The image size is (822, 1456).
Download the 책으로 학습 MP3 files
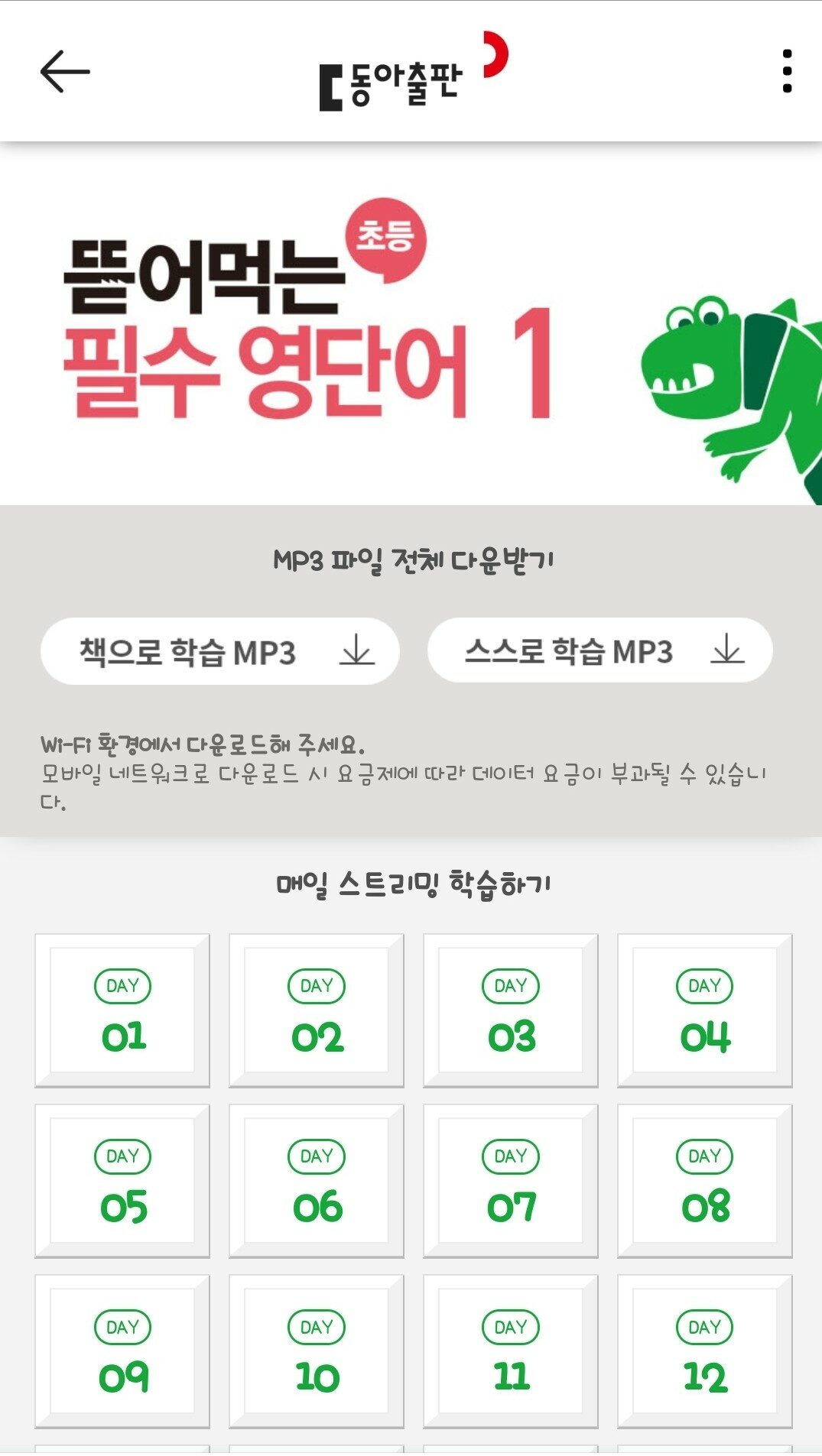[x=219, y=651]
